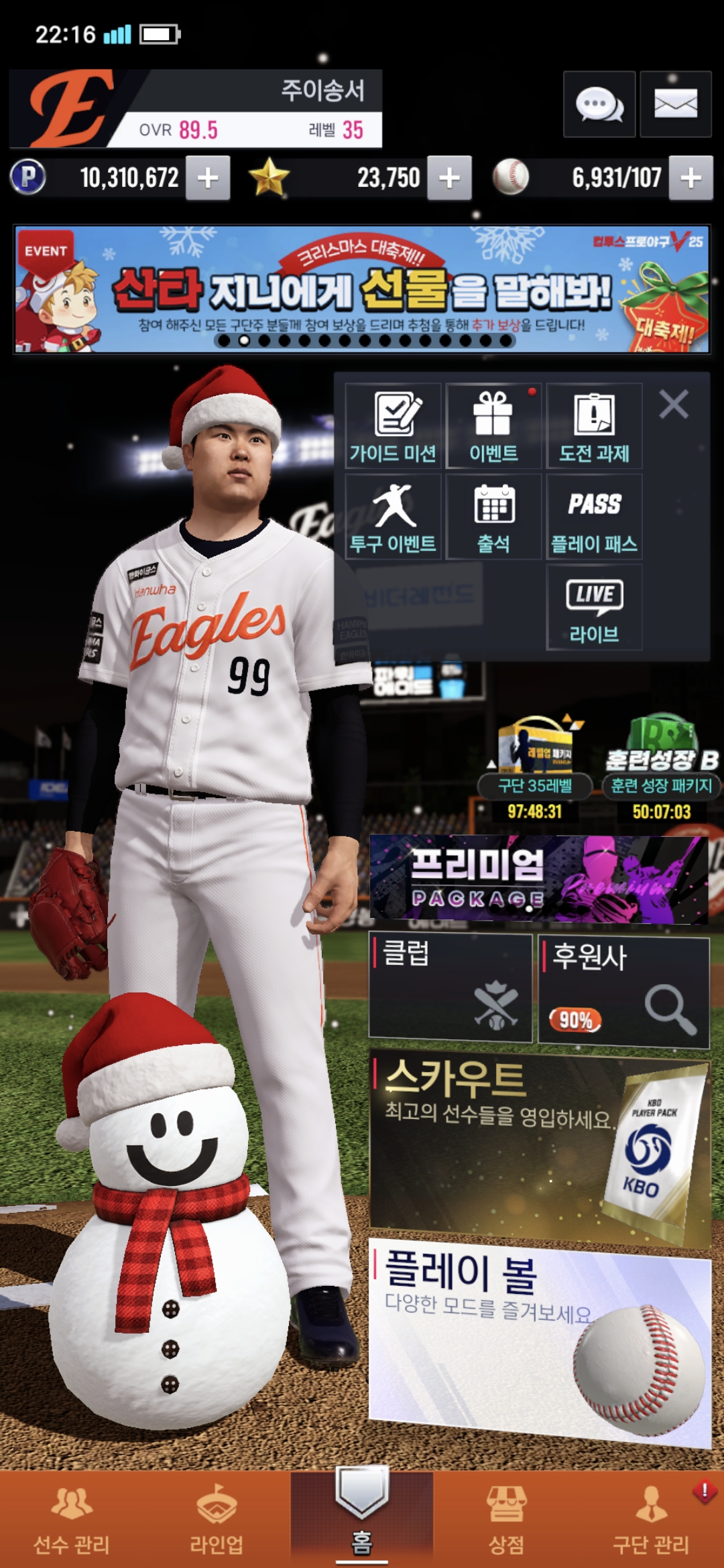Viewport: 724px width, 1568px height.
Task: Open 플레이 패스
Action: click(x=594, y=517)
